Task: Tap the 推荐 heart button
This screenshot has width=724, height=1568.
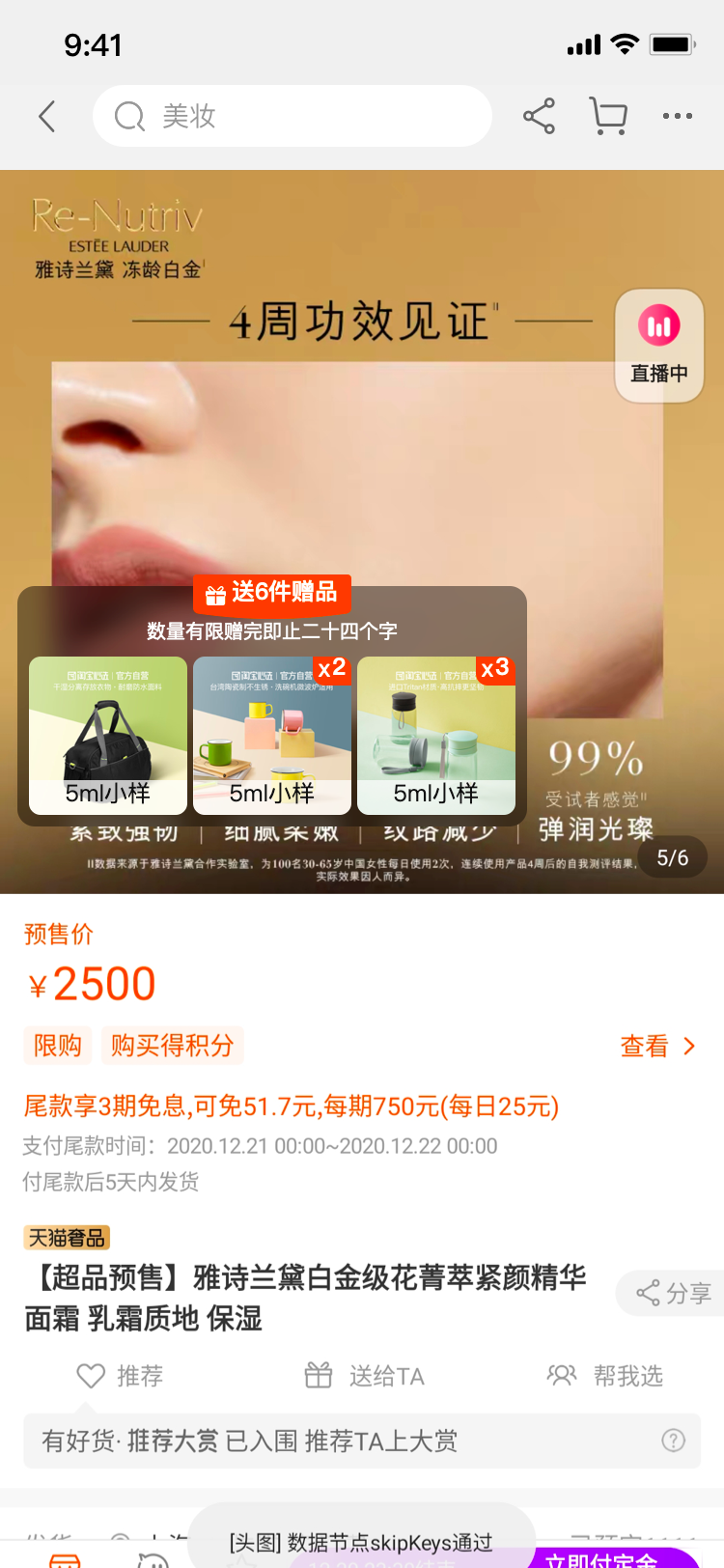Action: point(120,1376)
